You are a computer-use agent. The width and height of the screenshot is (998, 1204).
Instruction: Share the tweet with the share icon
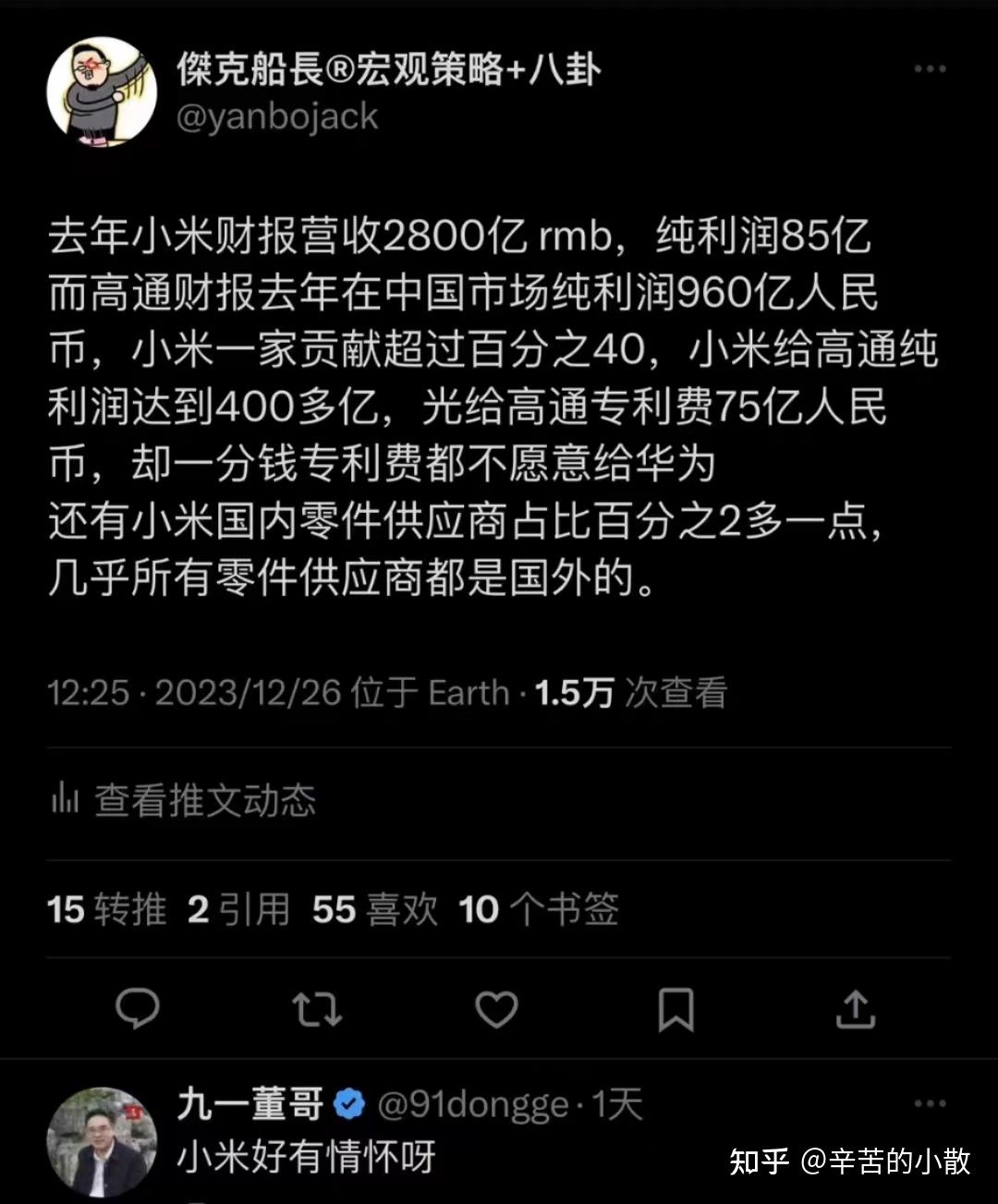coord(855,1009)
